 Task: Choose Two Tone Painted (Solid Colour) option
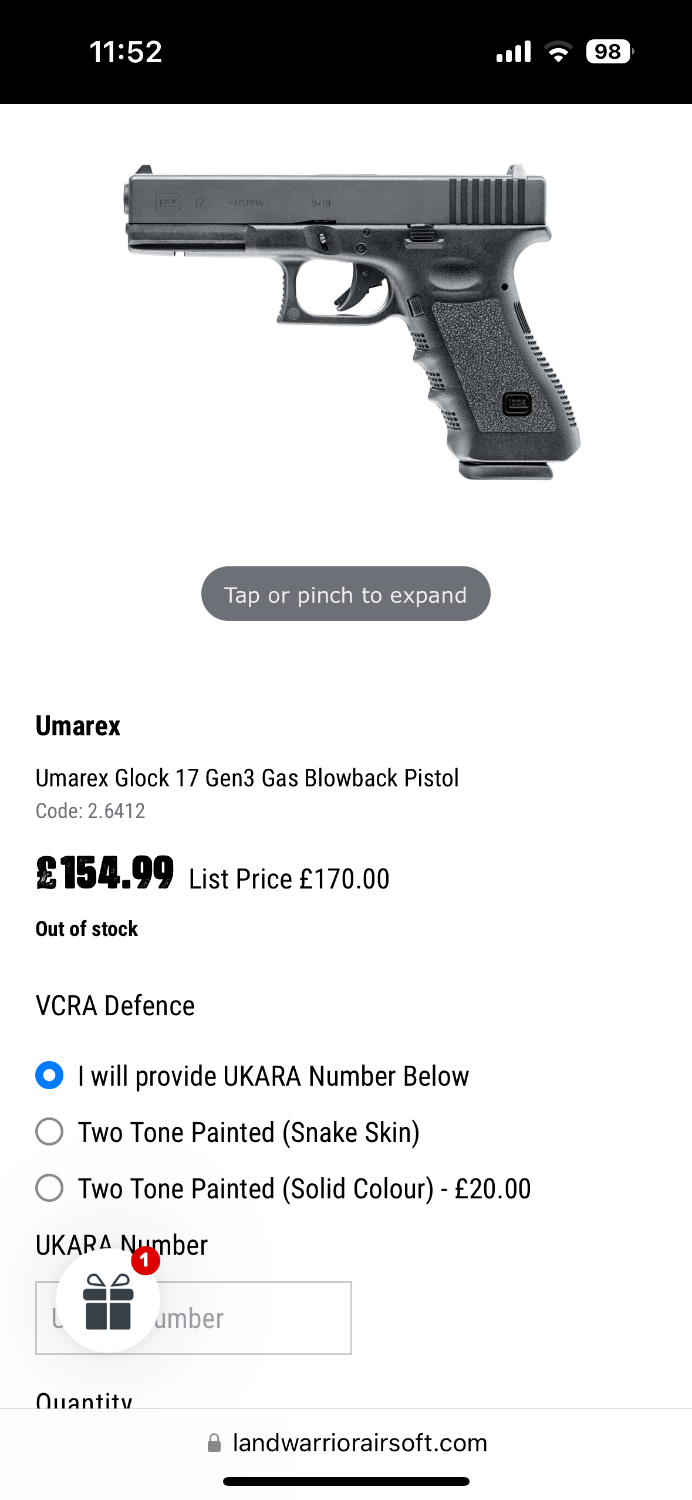(49, 1188)
